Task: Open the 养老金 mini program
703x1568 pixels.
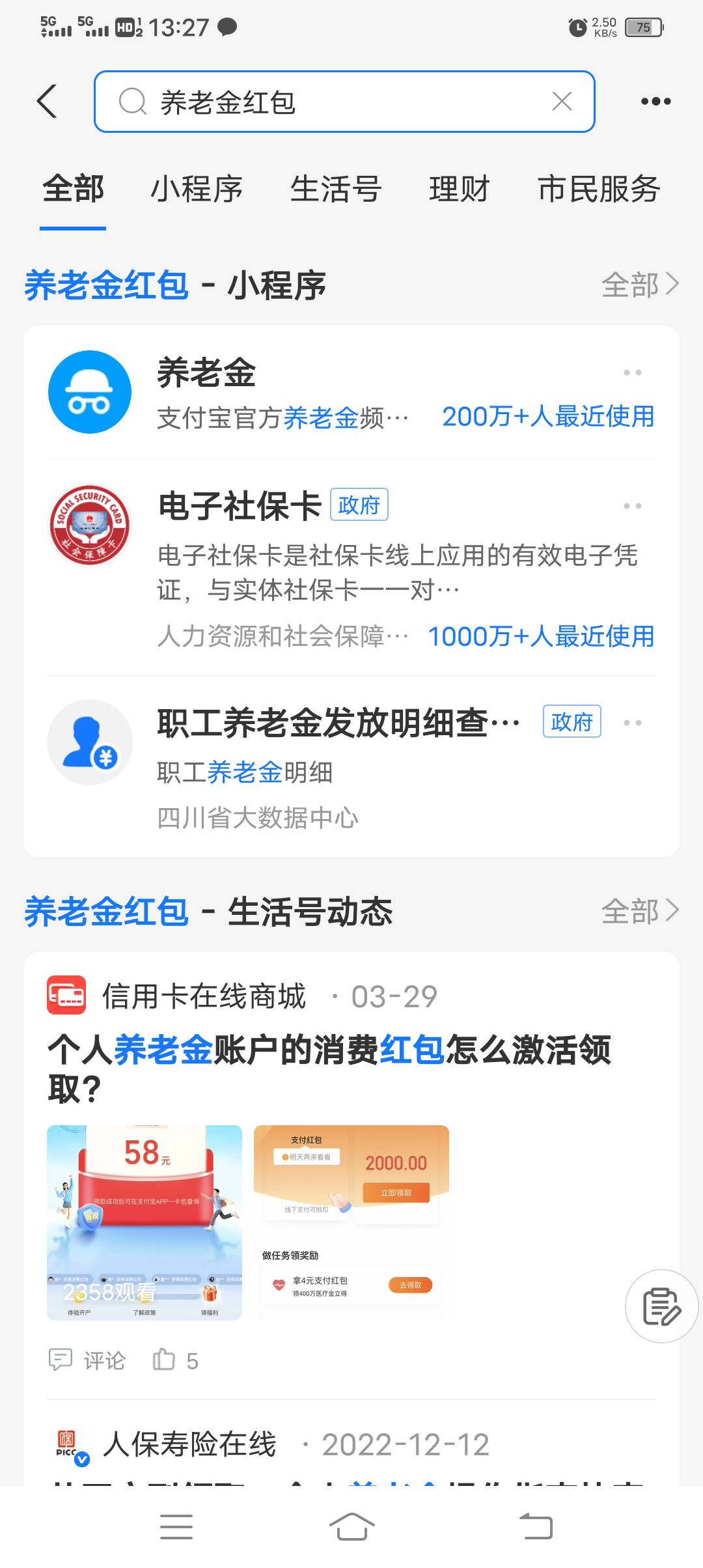Action: point(207,373)
